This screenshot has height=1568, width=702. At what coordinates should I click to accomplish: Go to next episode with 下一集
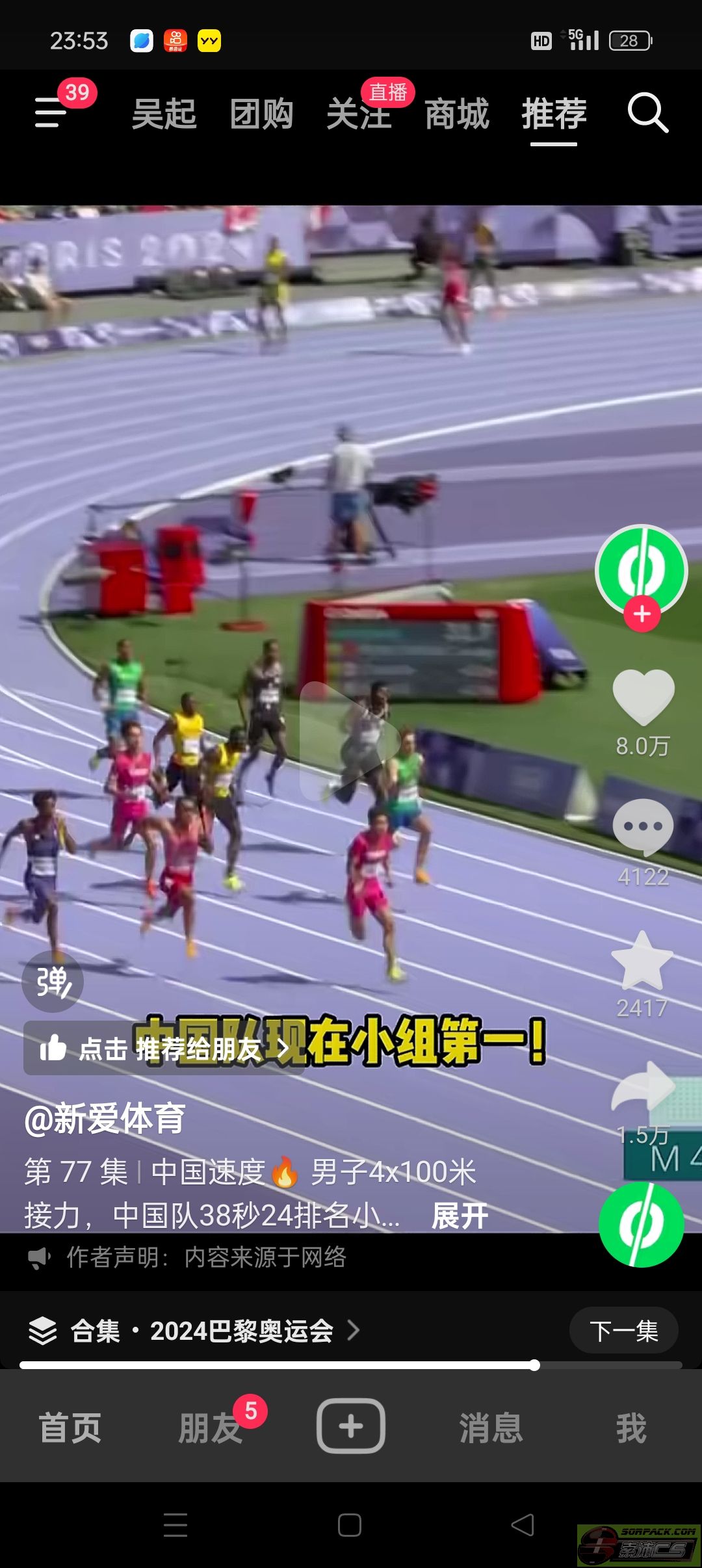(623, 1330)
